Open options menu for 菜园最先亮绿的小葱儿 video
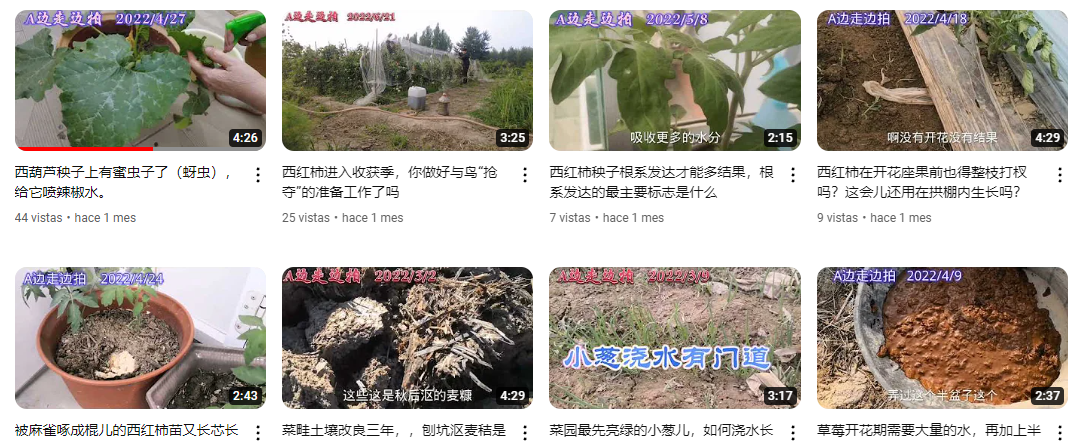This screenshot has width=1087, height=442. [792, 432]
